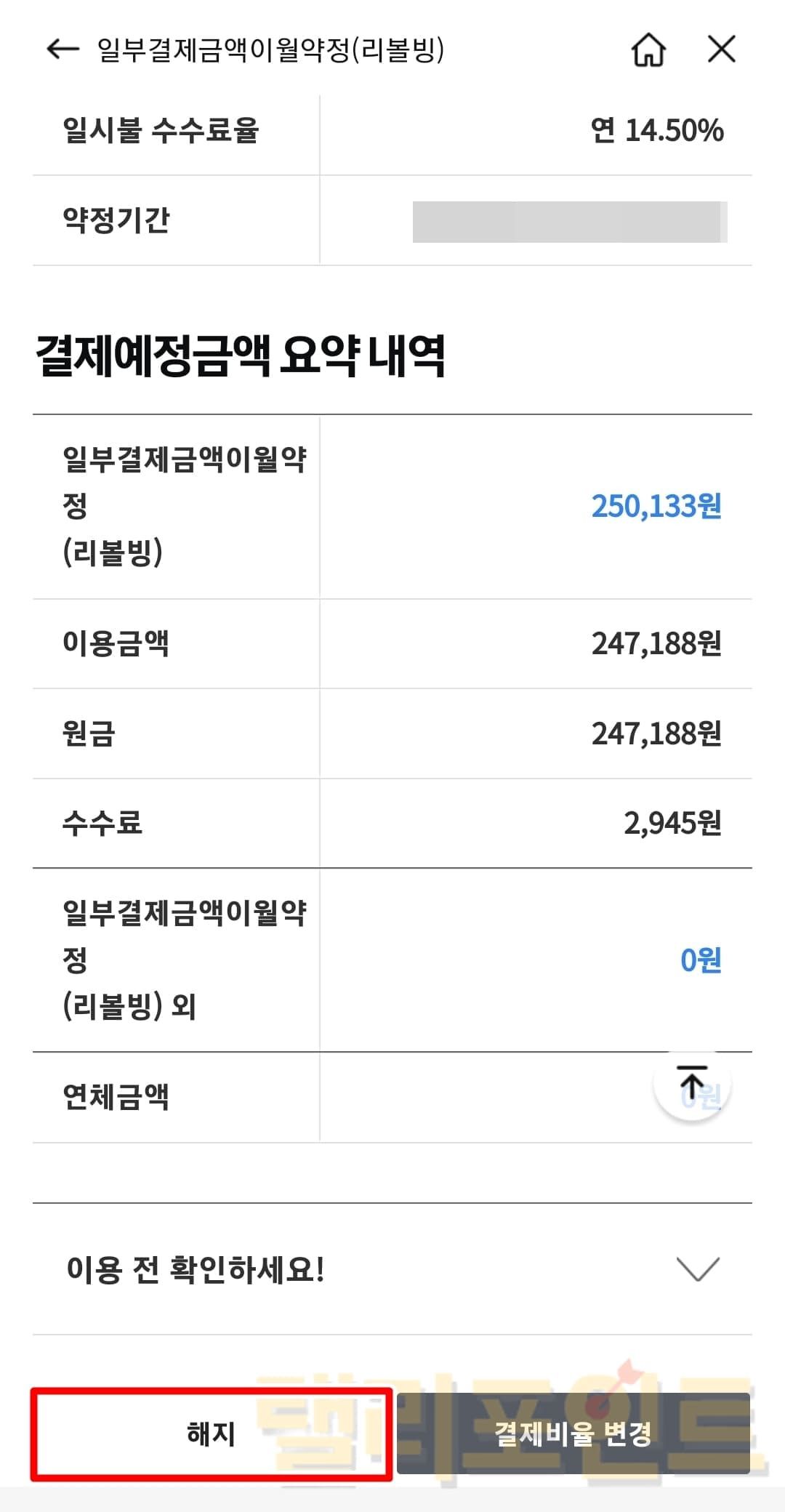The image size is (785, 1512).
Task: Open the home icon
Action: point(648,49)
